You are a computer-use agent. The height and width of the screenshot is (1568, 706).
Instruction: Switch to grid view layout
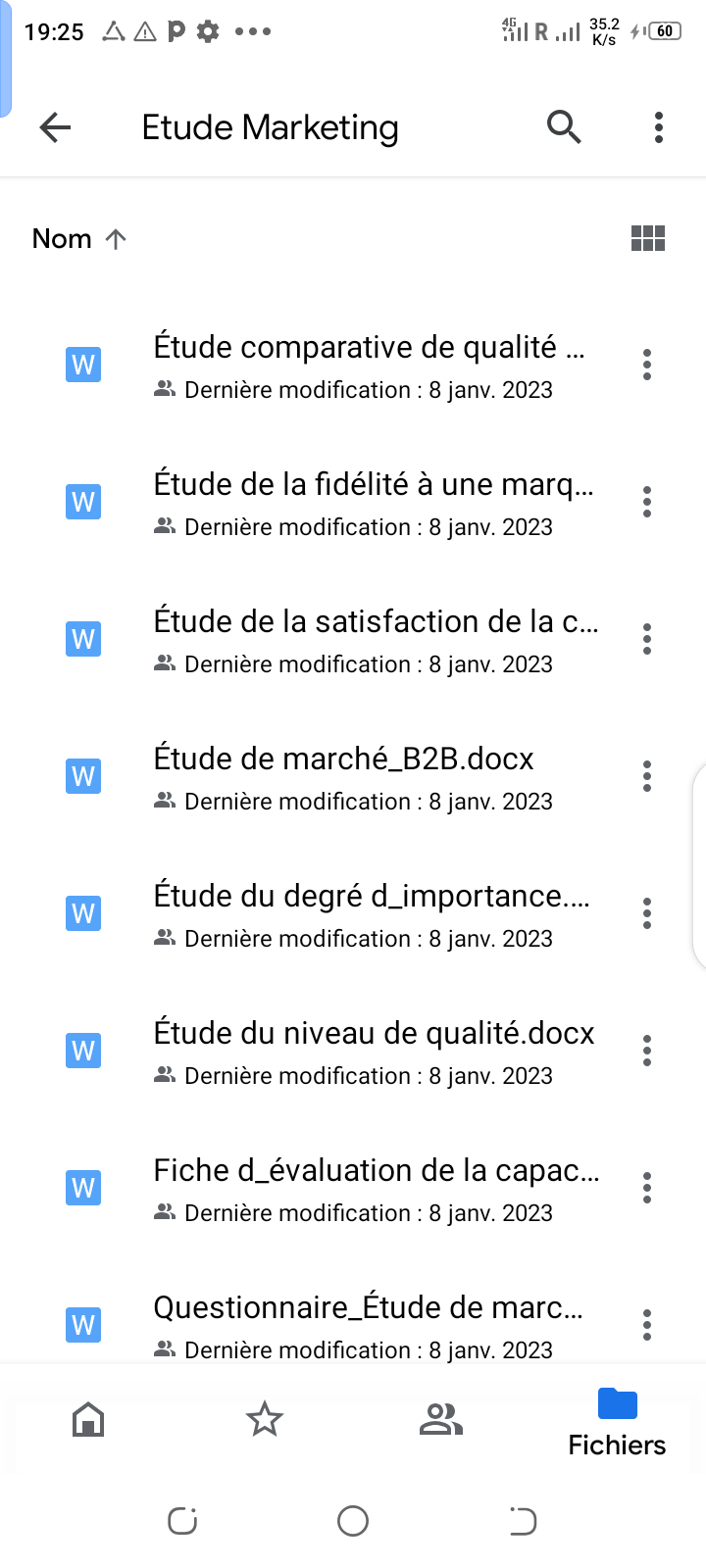tap(648, 238)
